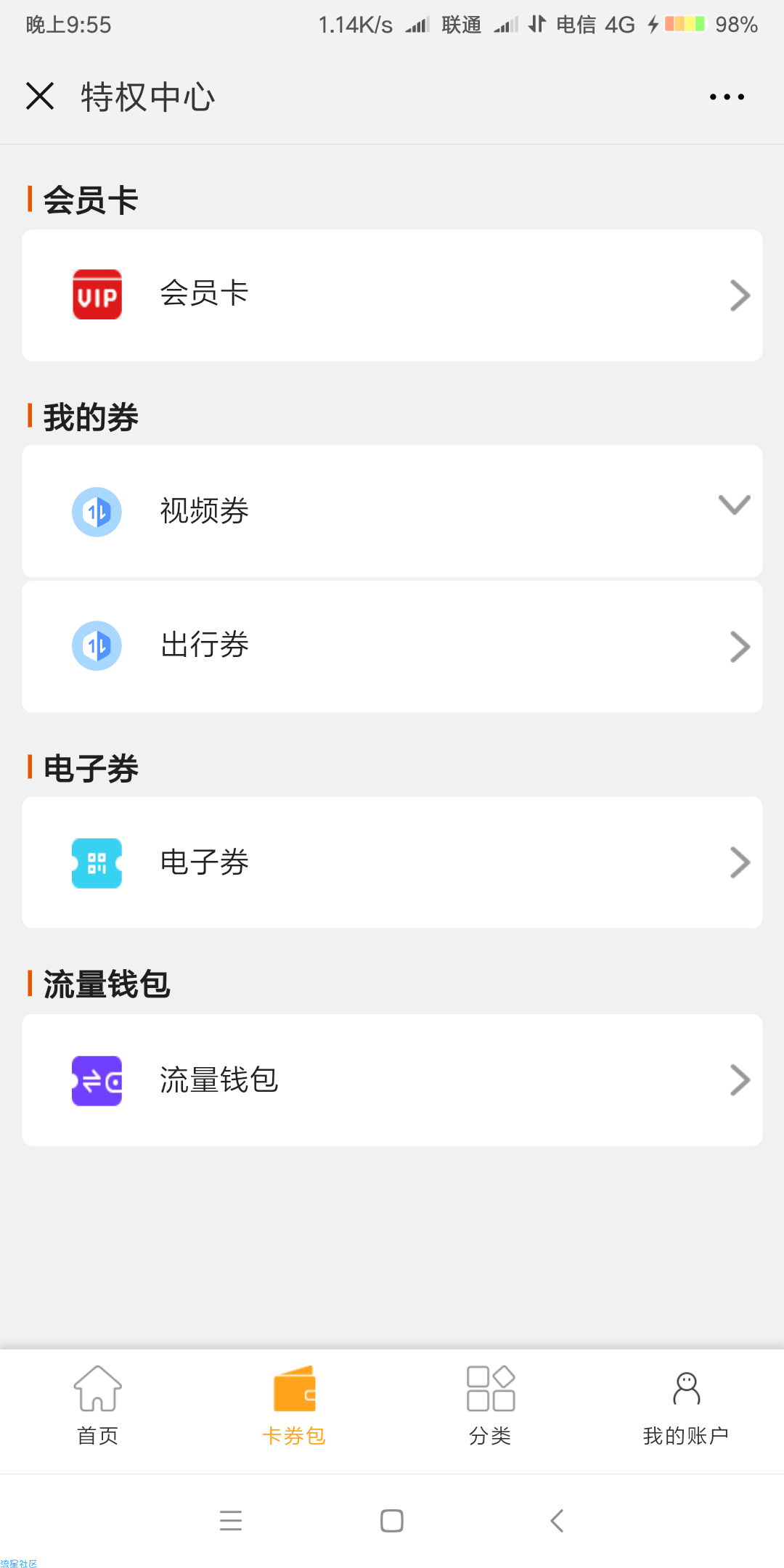This screenshot has width=784, height=1568.
Task: Tap the system home button
Action: click(x=392, y=1520)
